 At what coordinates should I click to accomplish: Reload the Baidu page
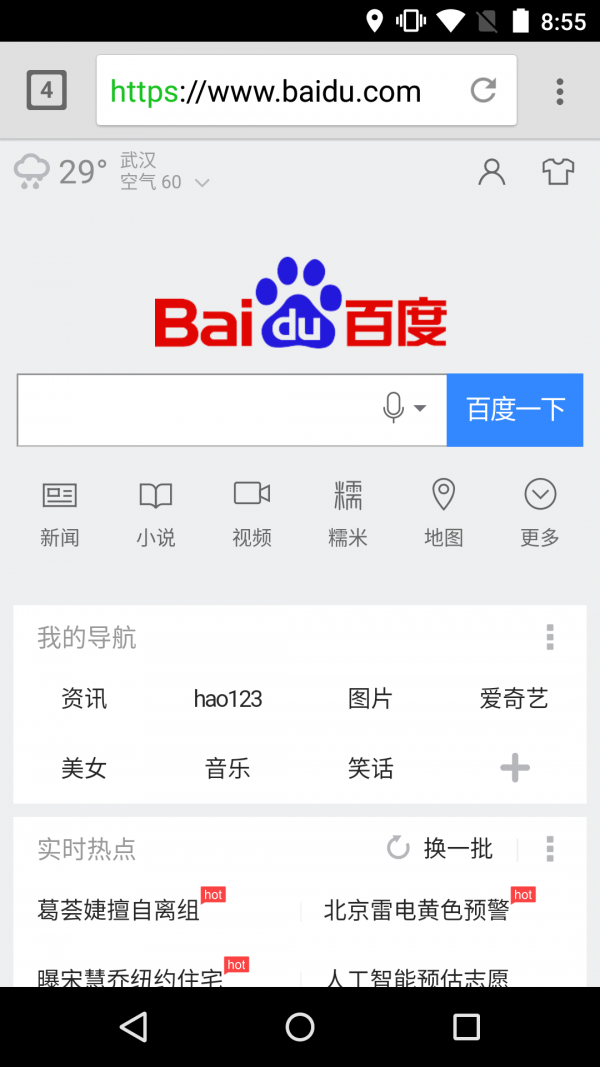click(483, 91)
